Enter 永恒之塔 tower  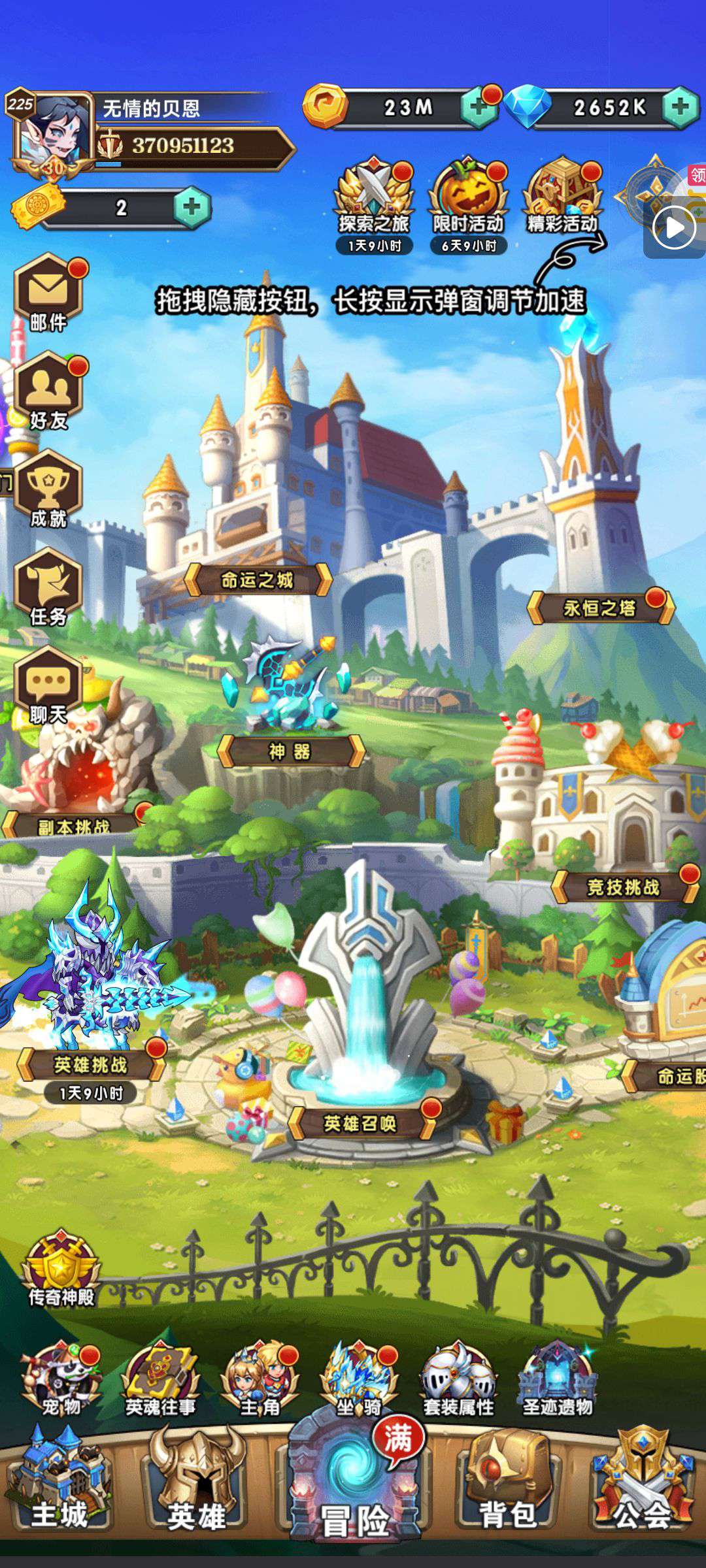[x=600, y=608]
